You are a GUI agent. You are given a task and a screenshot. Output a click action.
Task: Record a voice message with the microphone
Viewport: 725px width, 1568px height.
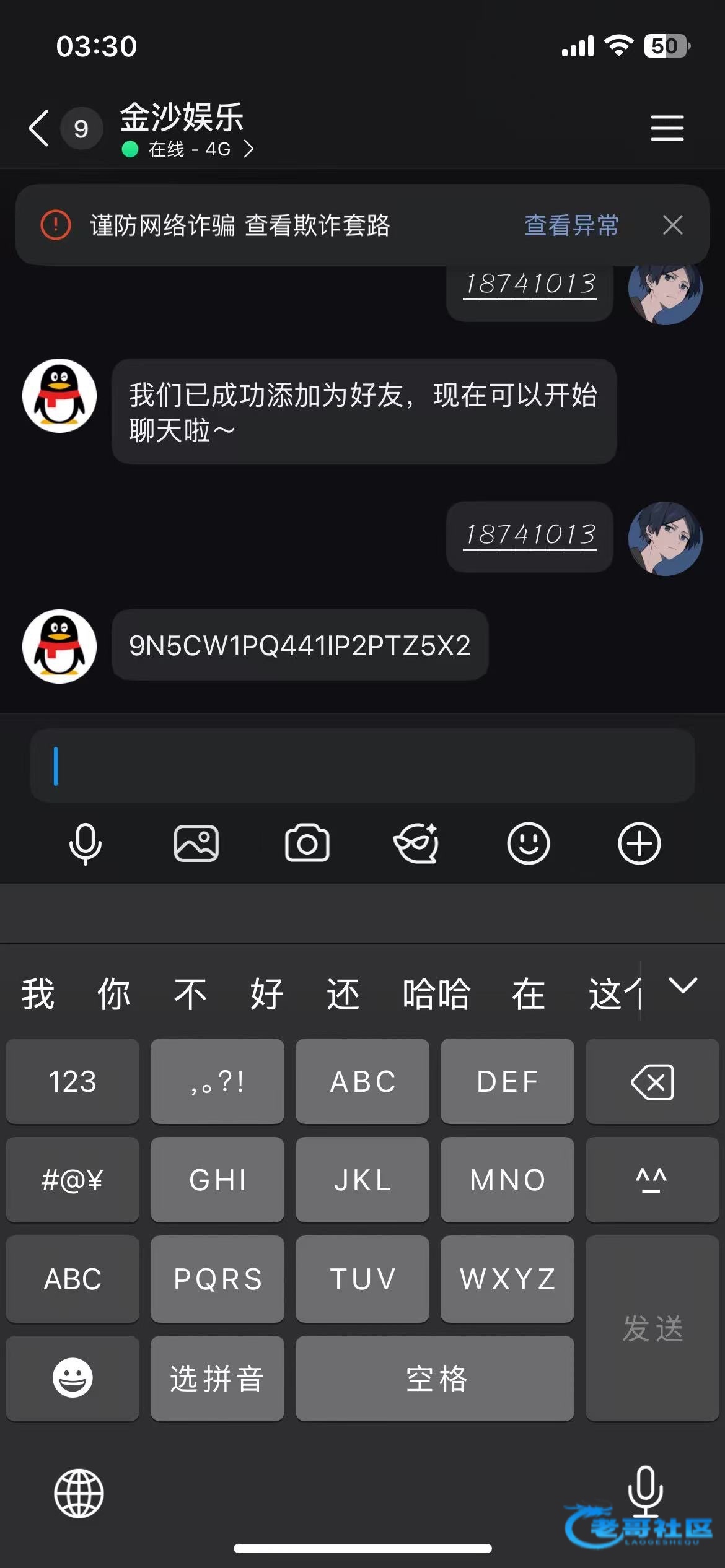(x=86, y=843)
